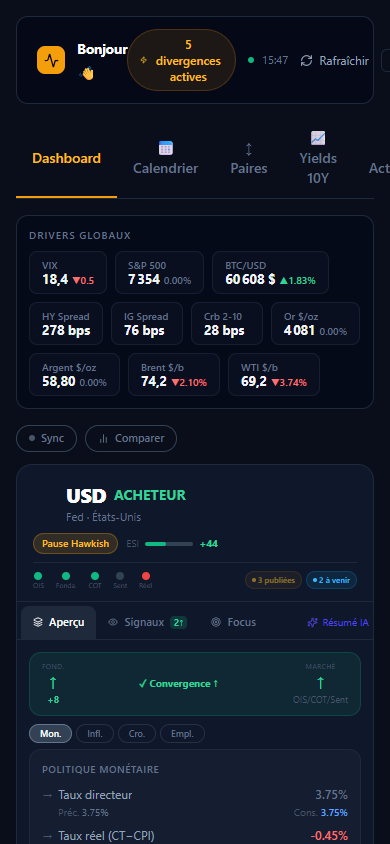Open the Paires tab

(x=249, y=159)
